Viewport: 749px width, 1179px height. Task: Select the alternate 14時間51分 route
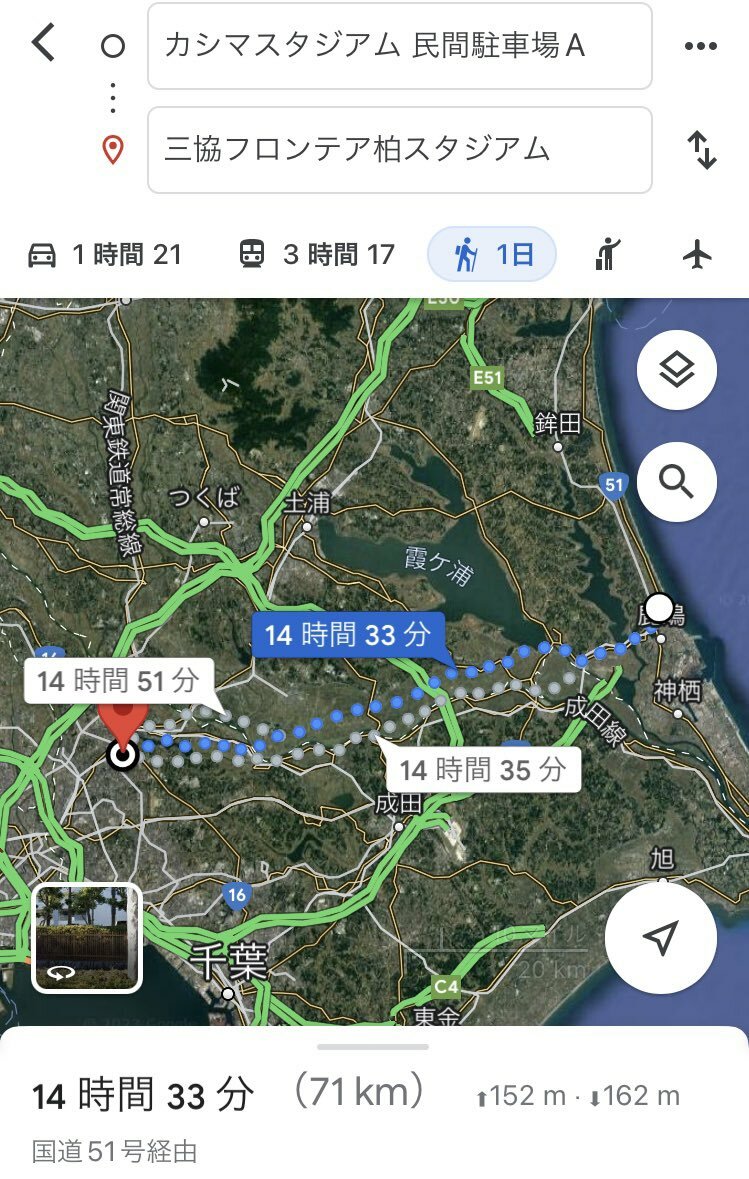119,682
